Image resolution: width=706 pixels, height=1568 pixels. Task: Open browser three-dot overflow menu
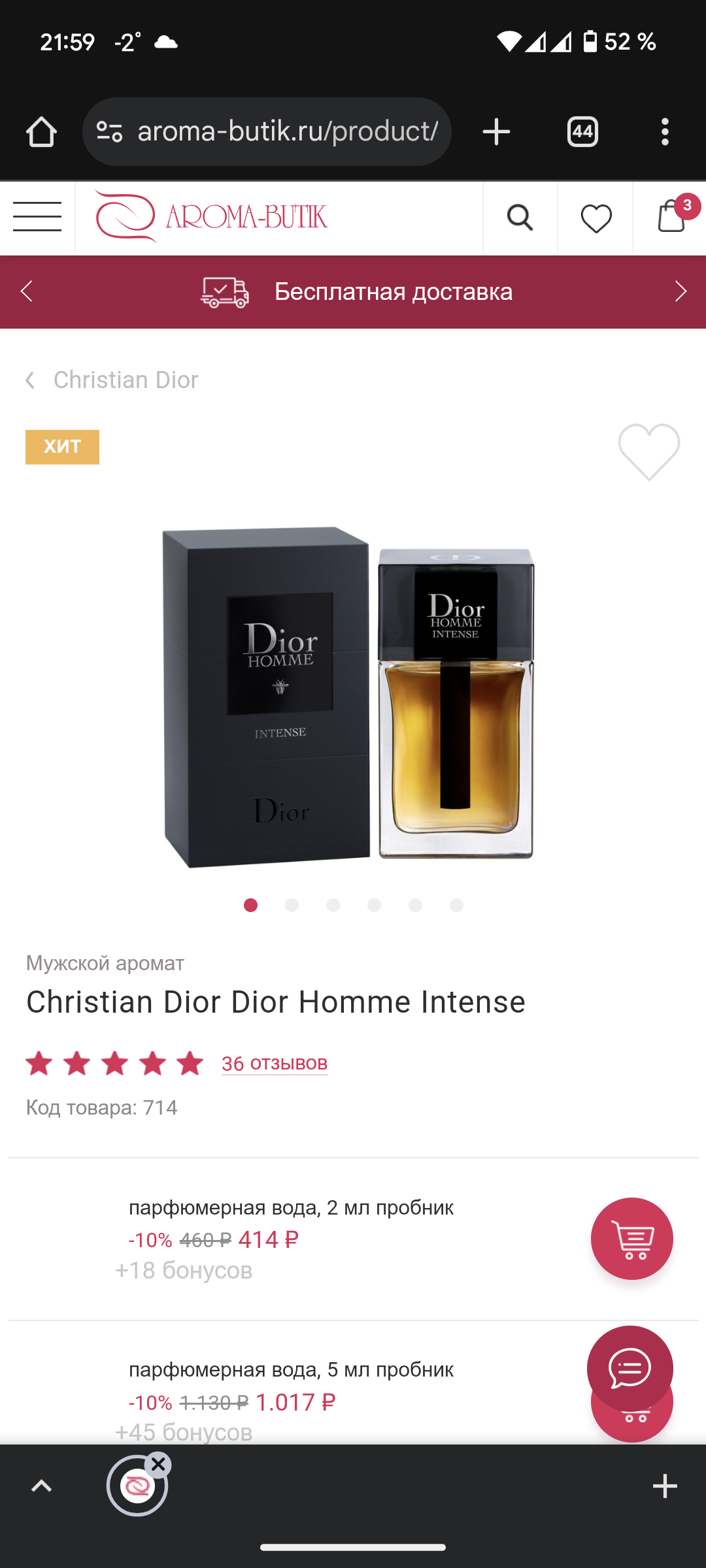[x=665, y=132]
